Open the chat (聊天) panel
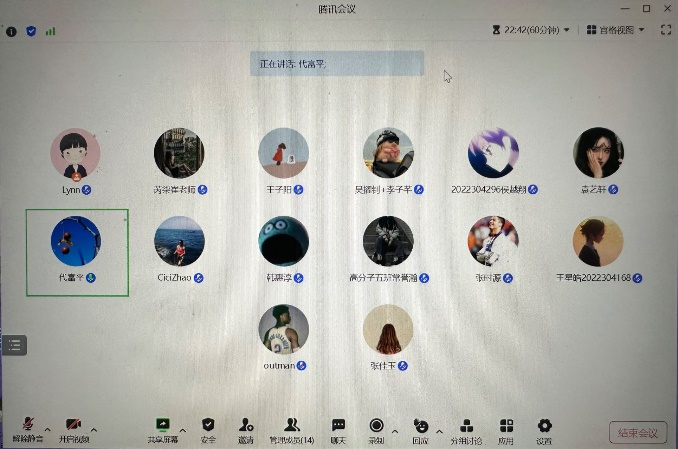The image size is (678, 449). tap(338, 429)
